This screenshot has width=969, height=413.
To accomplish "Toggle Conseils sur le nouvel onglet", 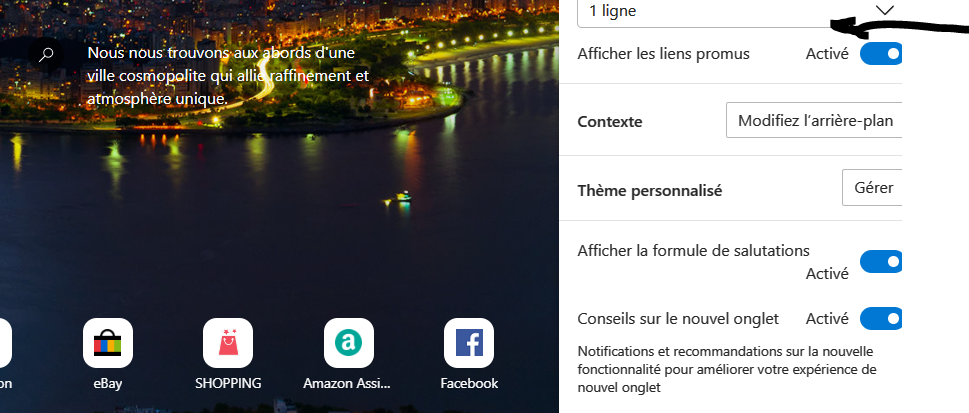I will point(881,319).
